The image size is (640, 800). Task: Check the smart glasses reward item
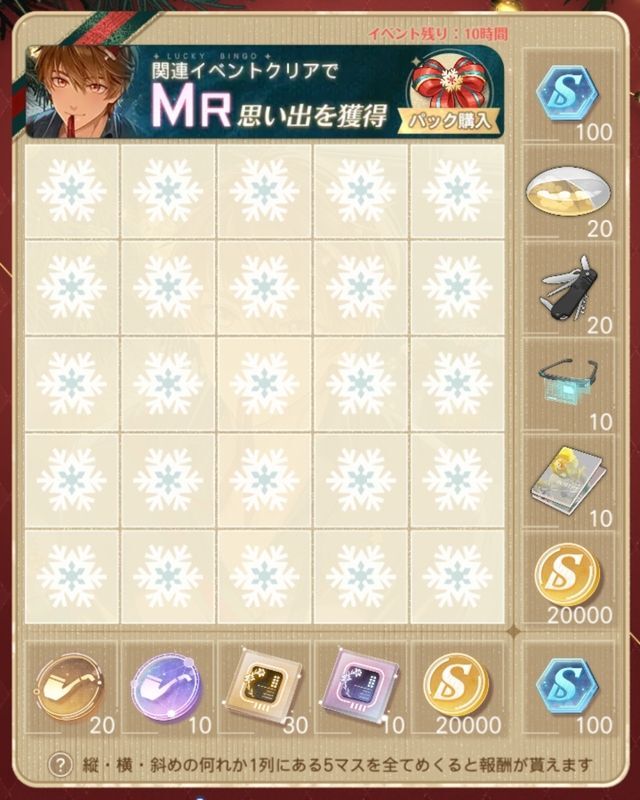tap(566, 385)
